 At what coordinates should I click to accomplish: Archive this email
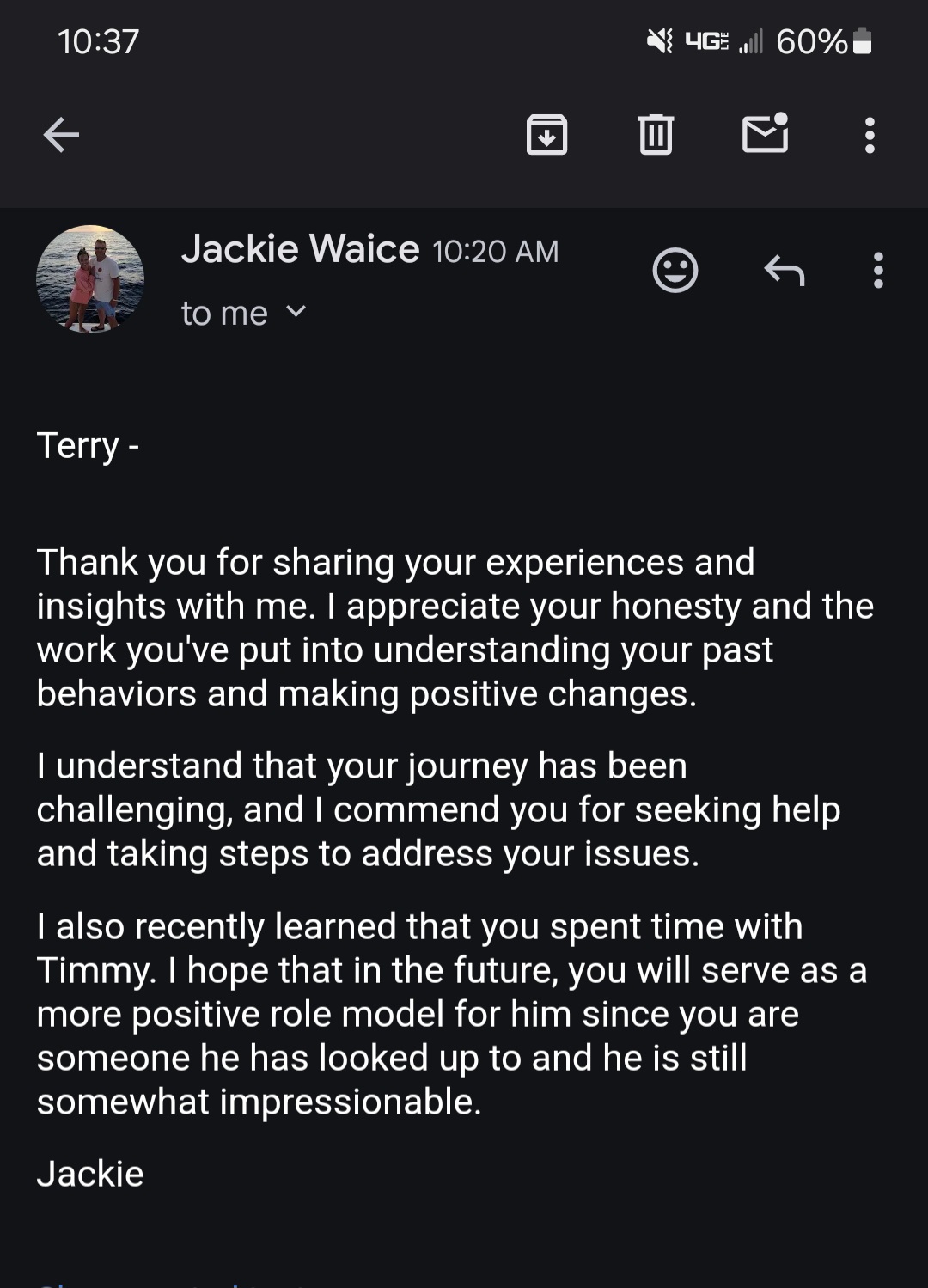click(x=546, y=135)
